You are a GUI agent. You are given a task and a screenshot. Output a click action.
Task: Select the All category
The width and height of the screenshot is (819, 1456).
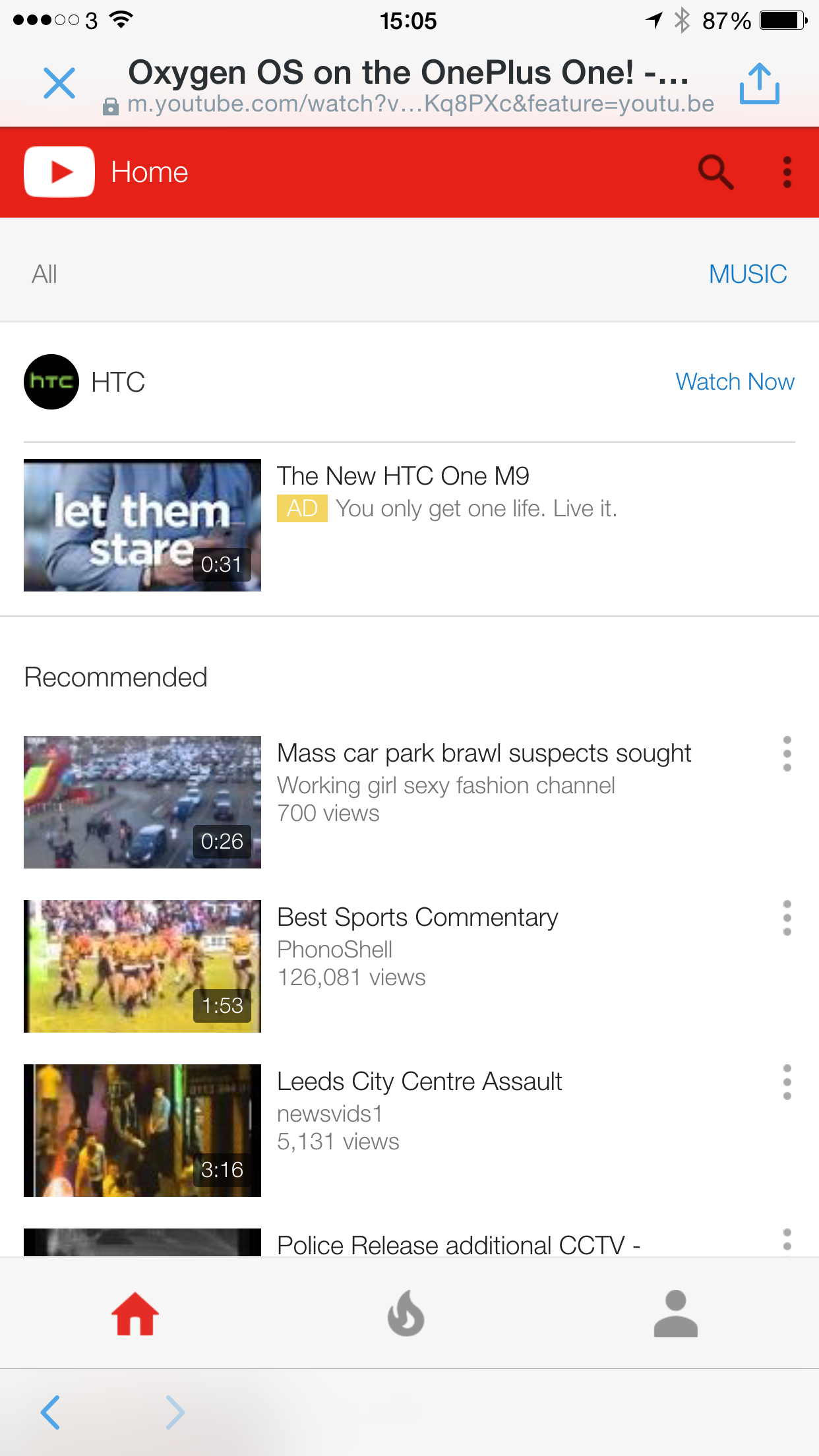click(45, 274)
